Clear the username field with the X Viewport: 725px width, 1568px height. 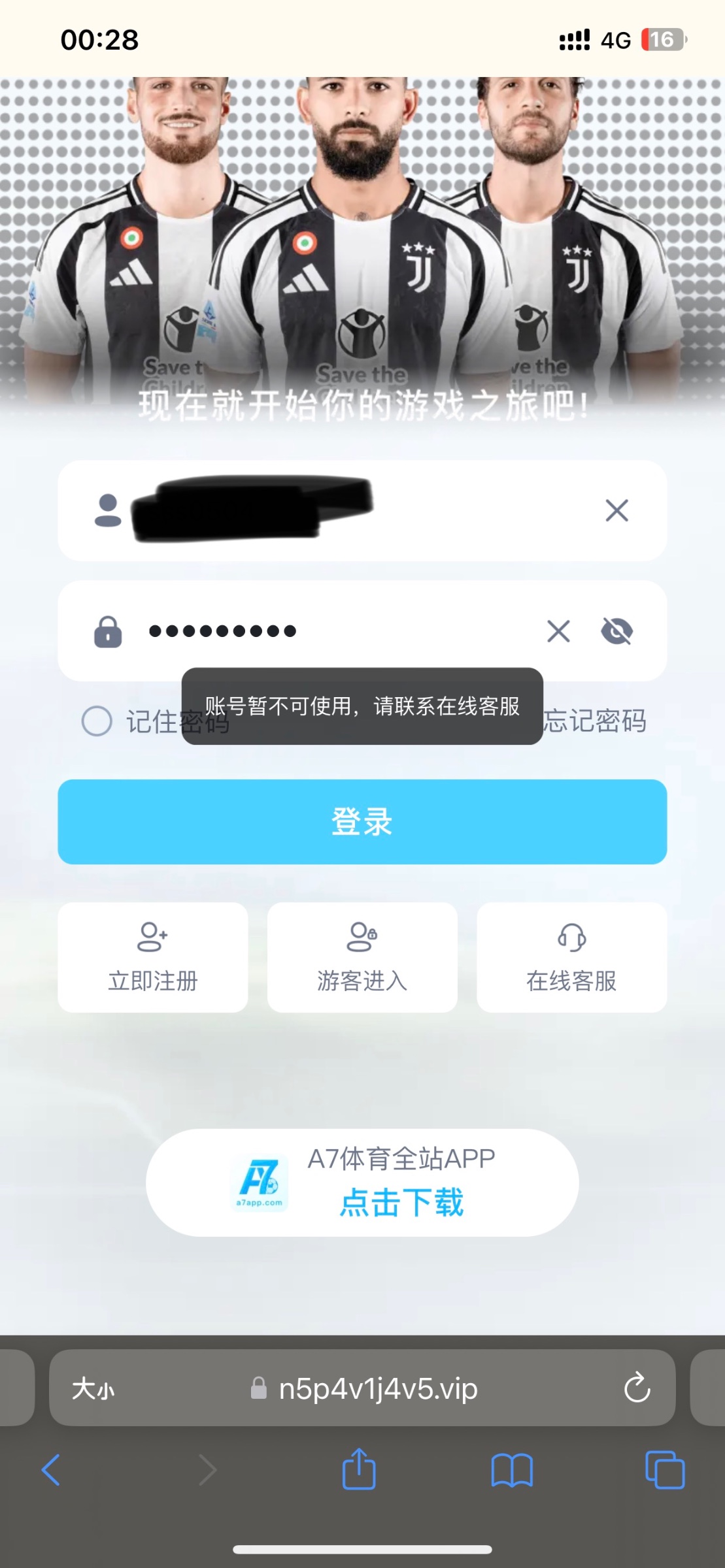tap(616, 510)
